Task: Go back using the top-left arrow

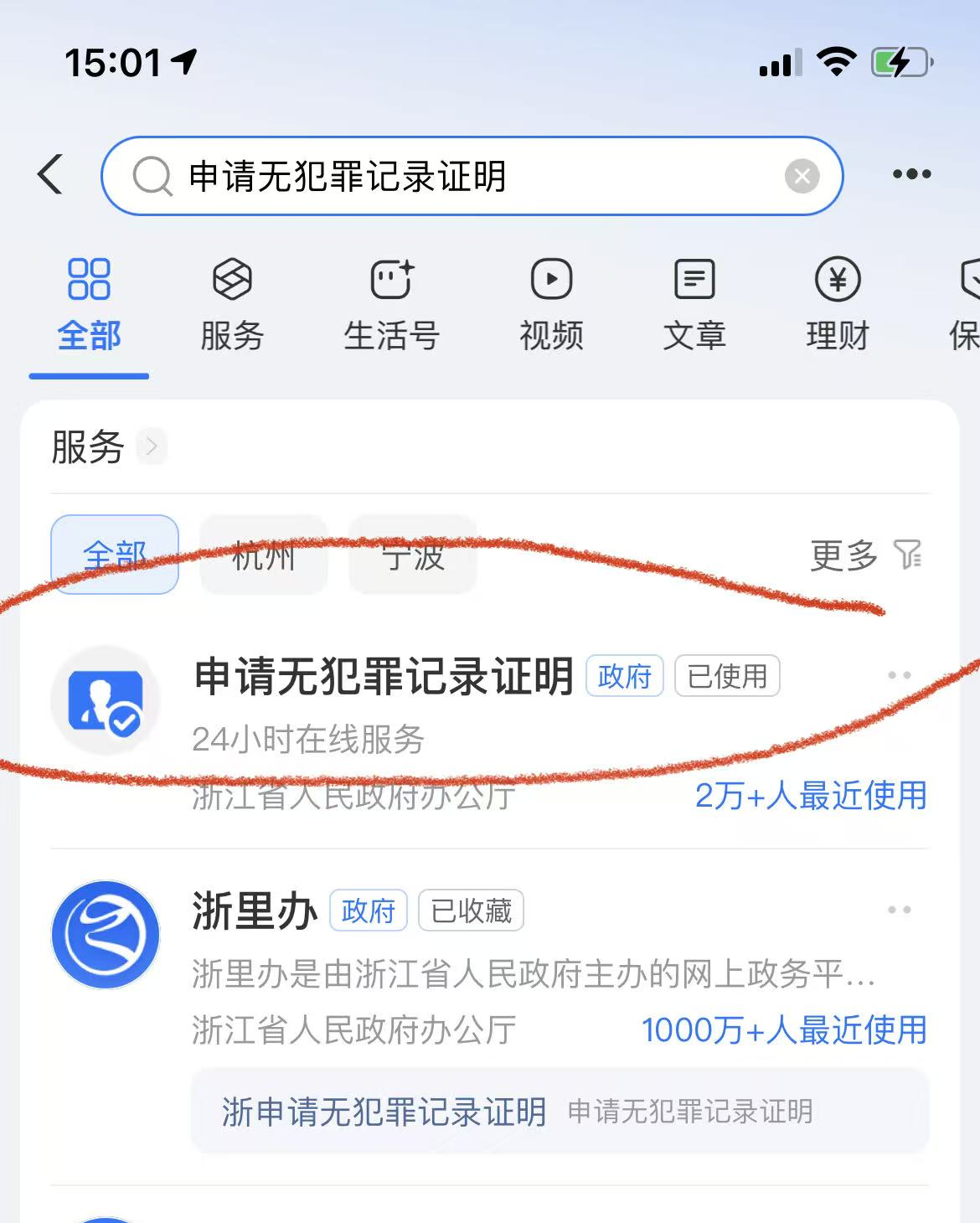Action: (x=51, y=175)
